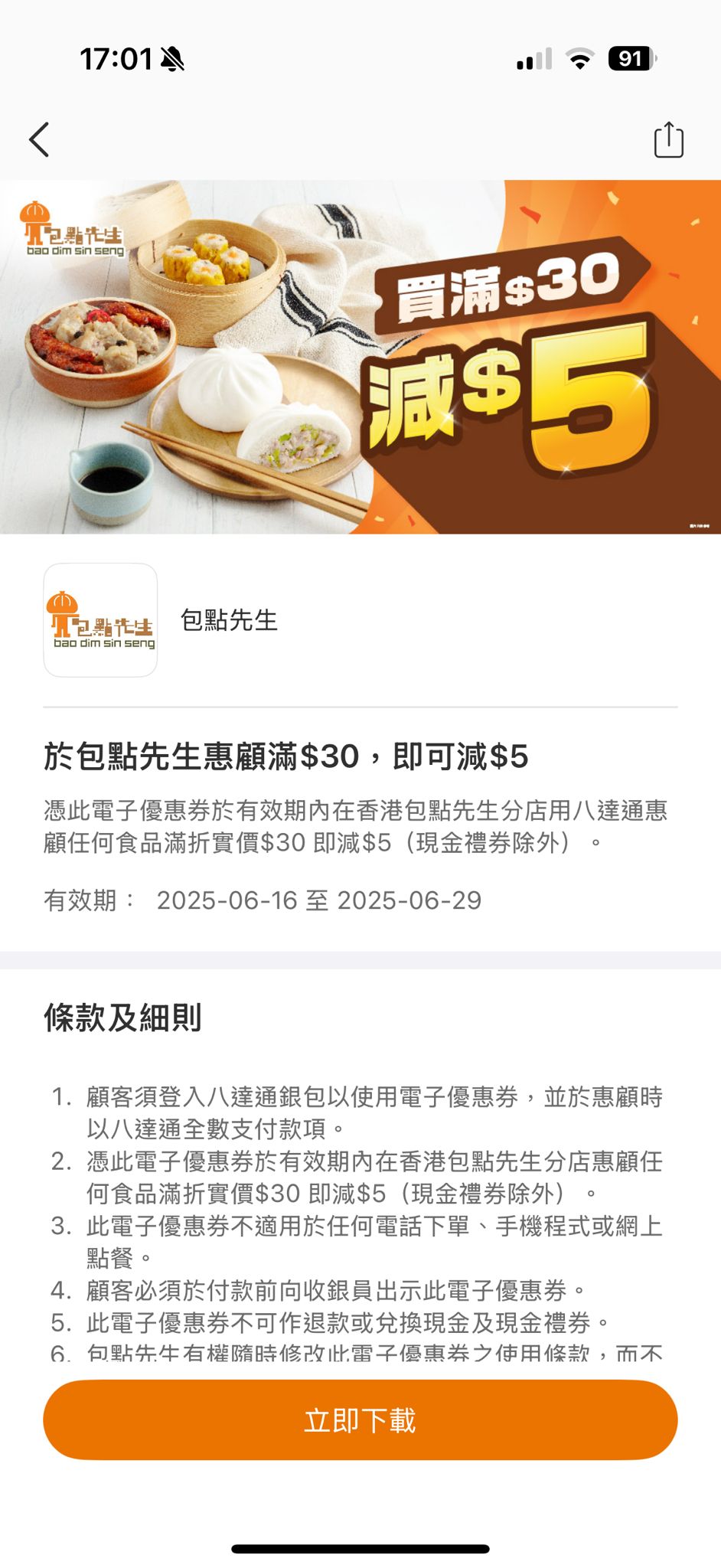This screenshot has height=1568, width=721.
Task: Tap the share icon at top right
Action: tap(669, 140)
